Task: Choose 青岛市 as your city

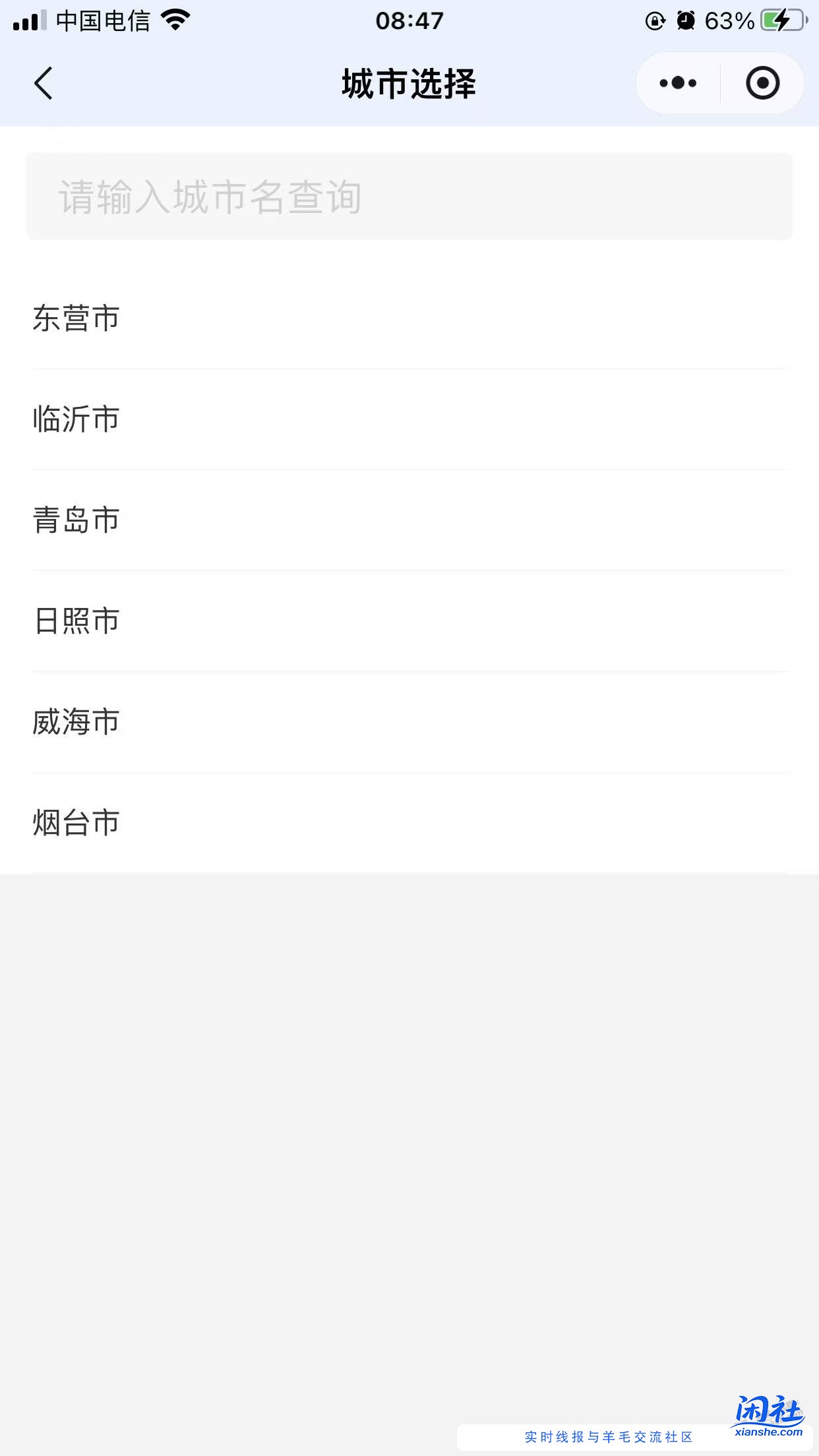Action: coord(76,521)
